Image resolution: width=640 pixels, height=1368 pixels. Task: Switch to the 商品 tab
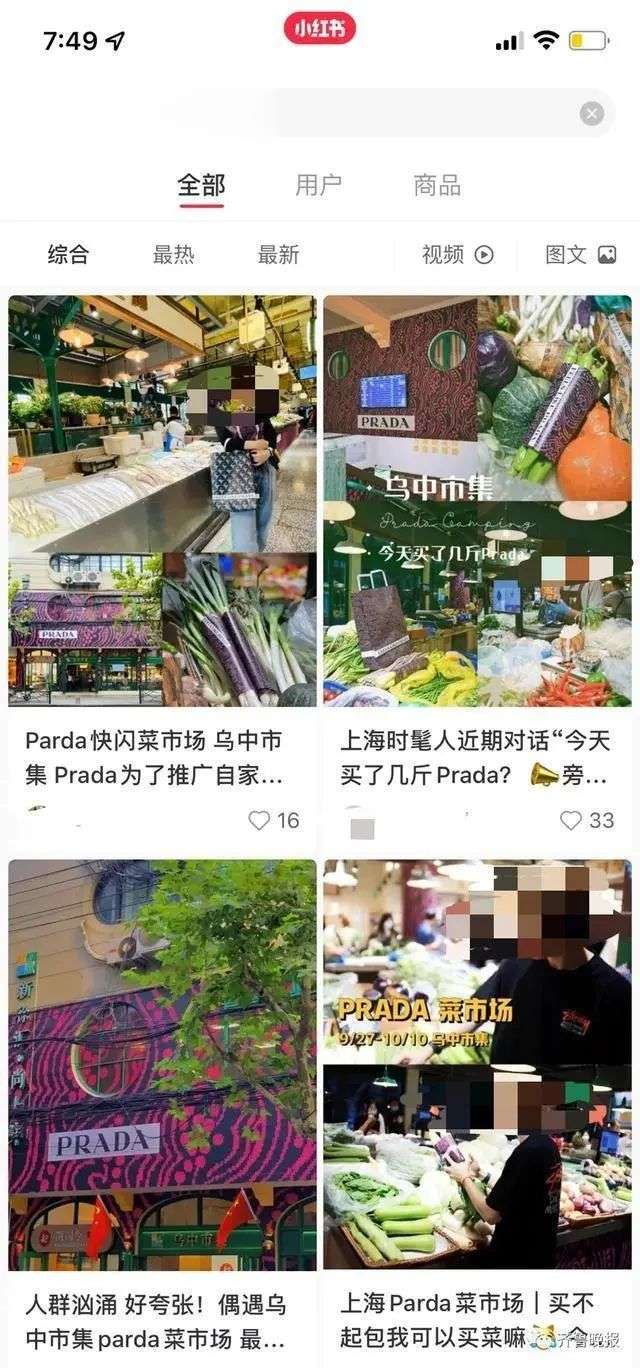click(437, 185)
